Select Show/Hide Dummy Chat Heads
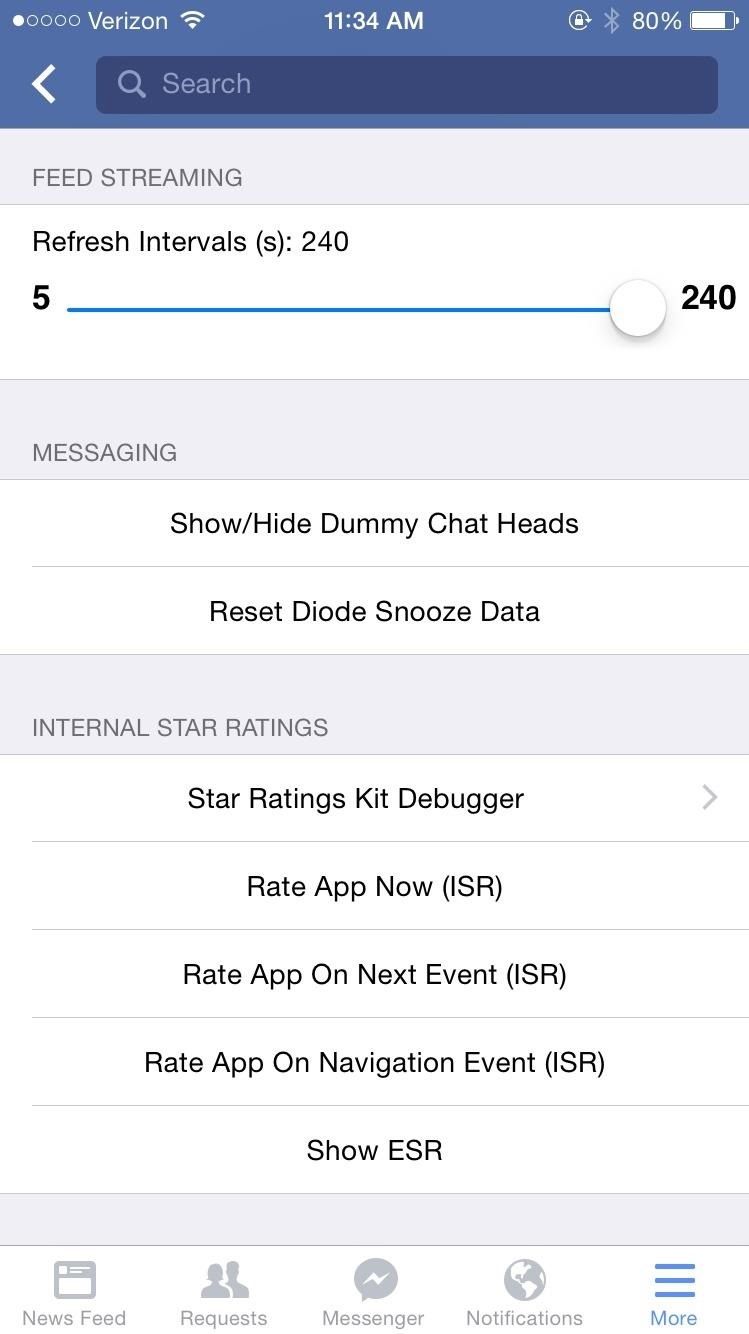The height and width of the screenshot is (1334, 749). pos(374,524)
